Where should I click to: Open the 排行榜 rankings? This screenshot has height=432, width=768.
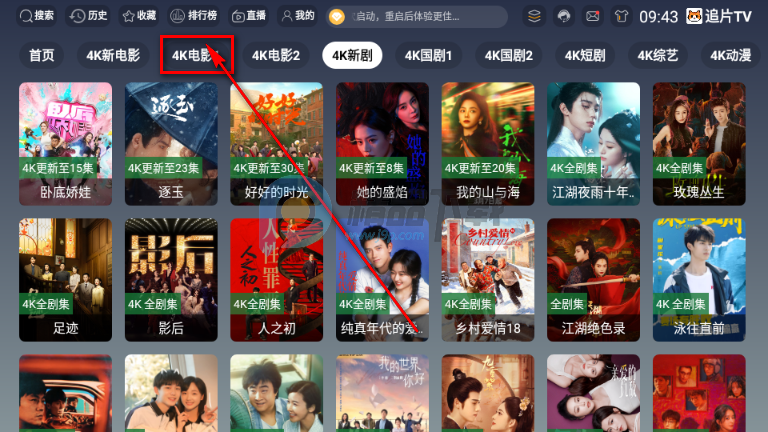192,16
